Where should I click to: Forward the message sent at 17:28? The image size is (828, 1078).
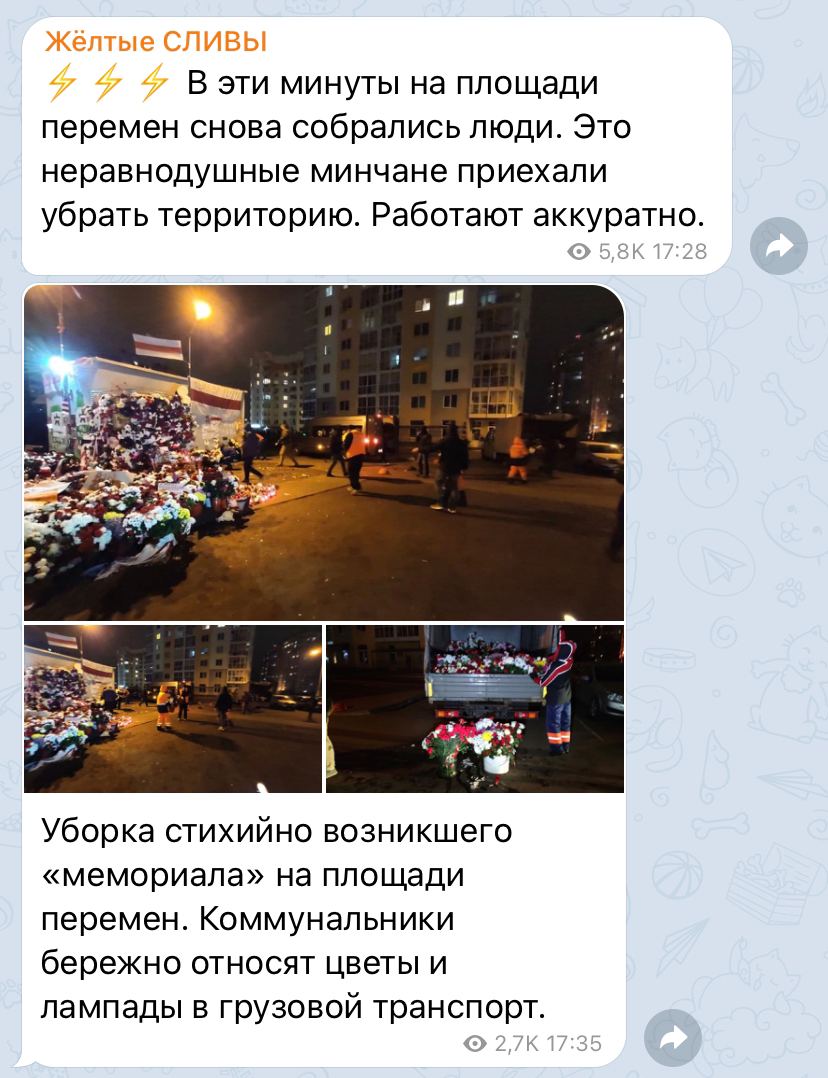(x=778, y=246)
